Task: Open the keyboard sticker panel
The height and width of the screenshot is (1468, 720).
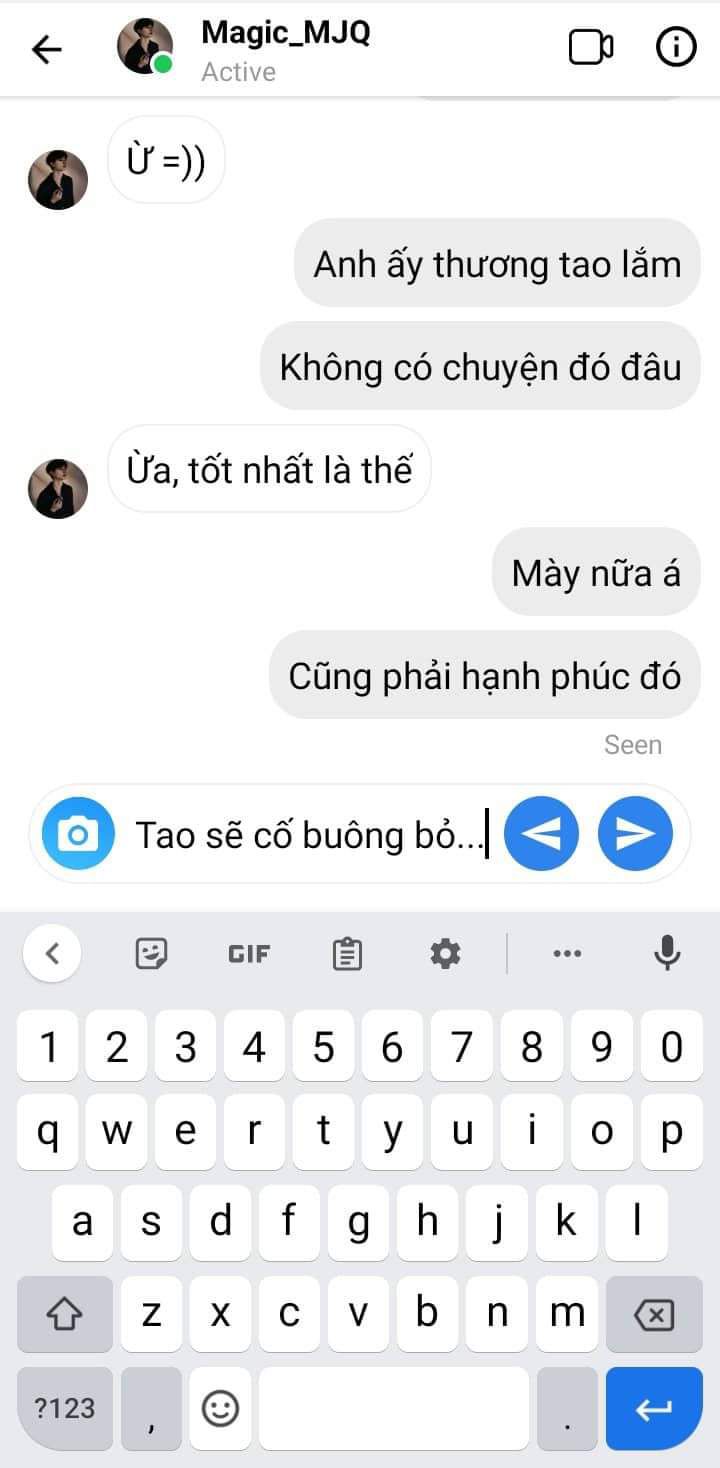Action: [x=151, y=954]
